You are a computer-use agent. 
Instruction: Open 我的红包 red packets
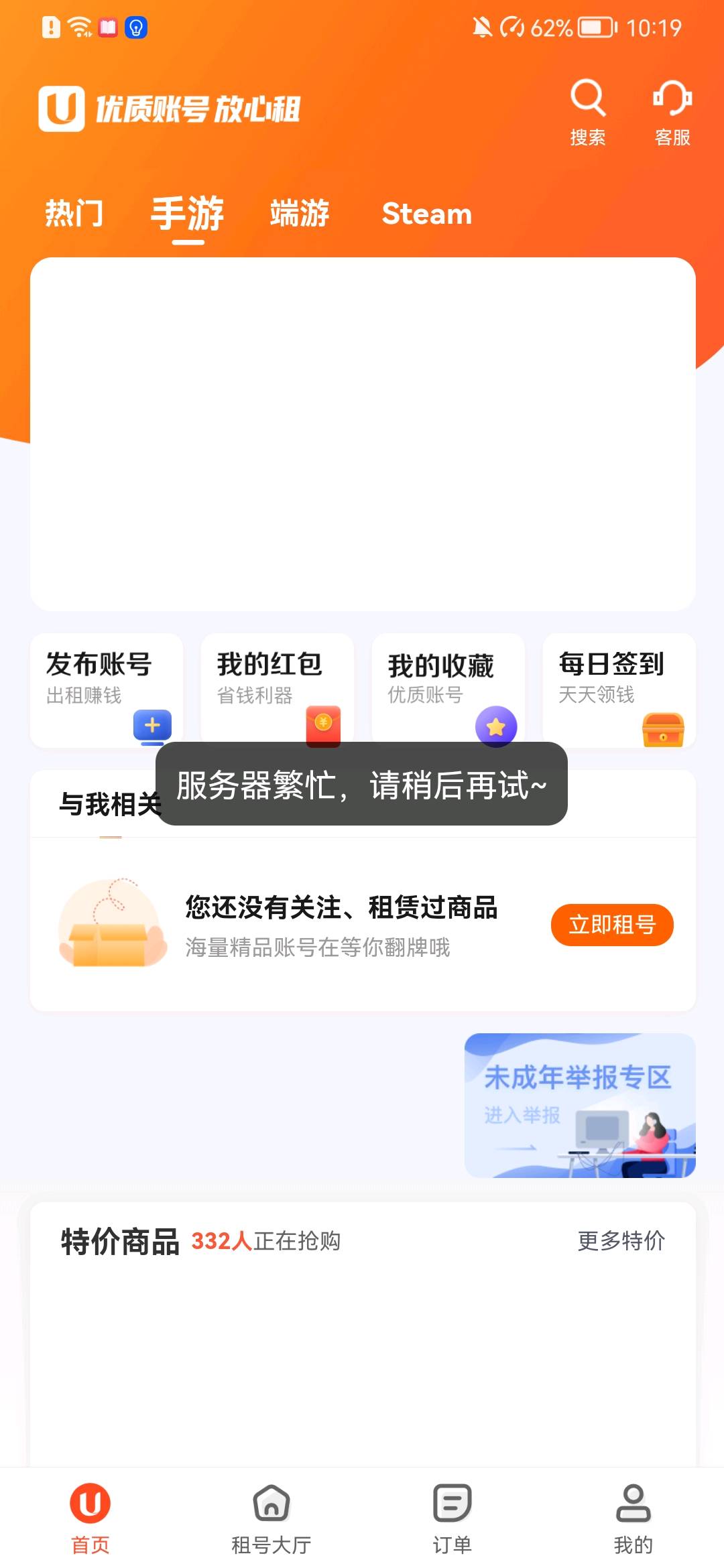(277, 689)
